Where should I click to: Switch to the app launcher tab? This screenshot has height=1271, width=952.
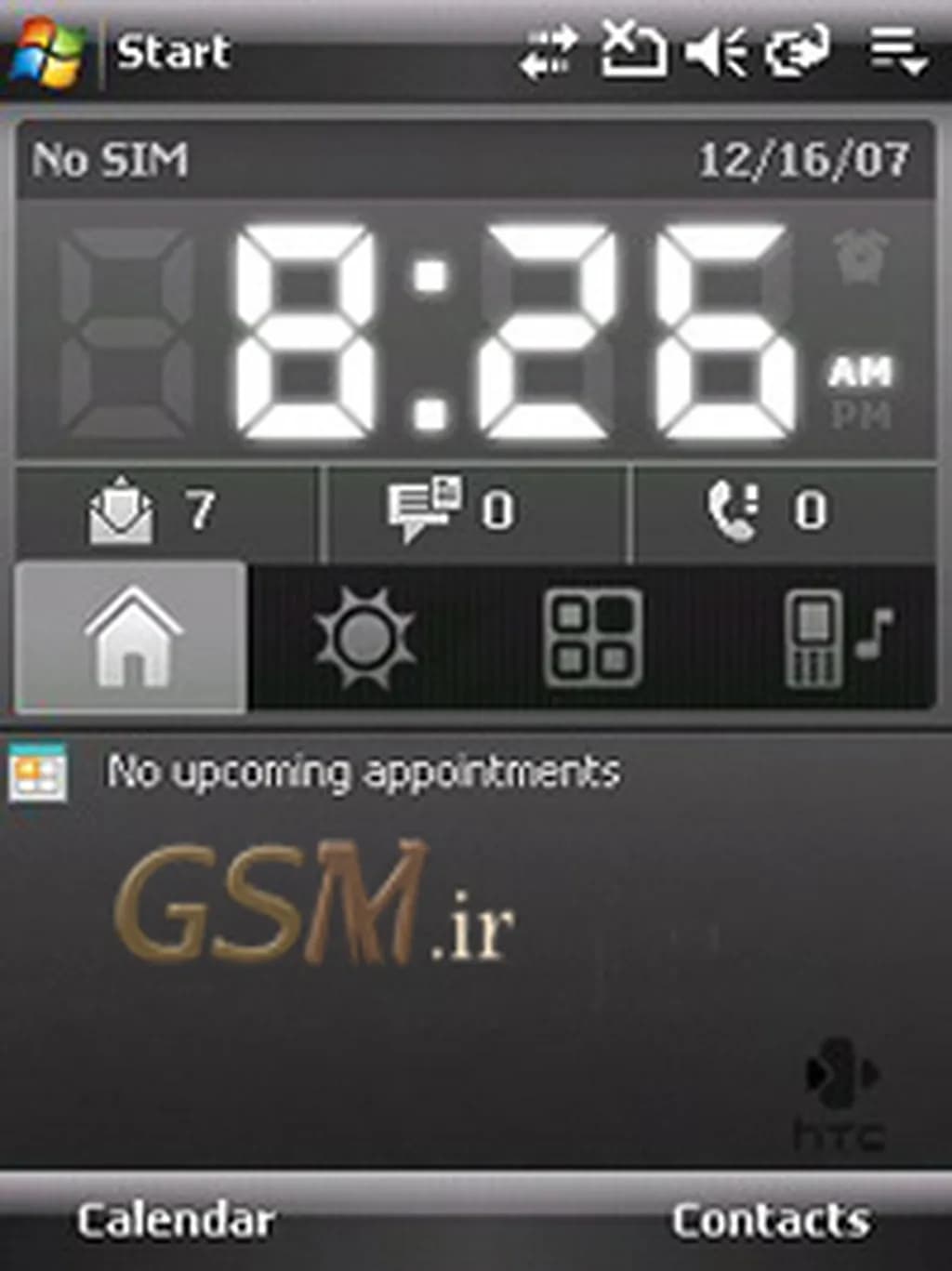coord(592,638)
